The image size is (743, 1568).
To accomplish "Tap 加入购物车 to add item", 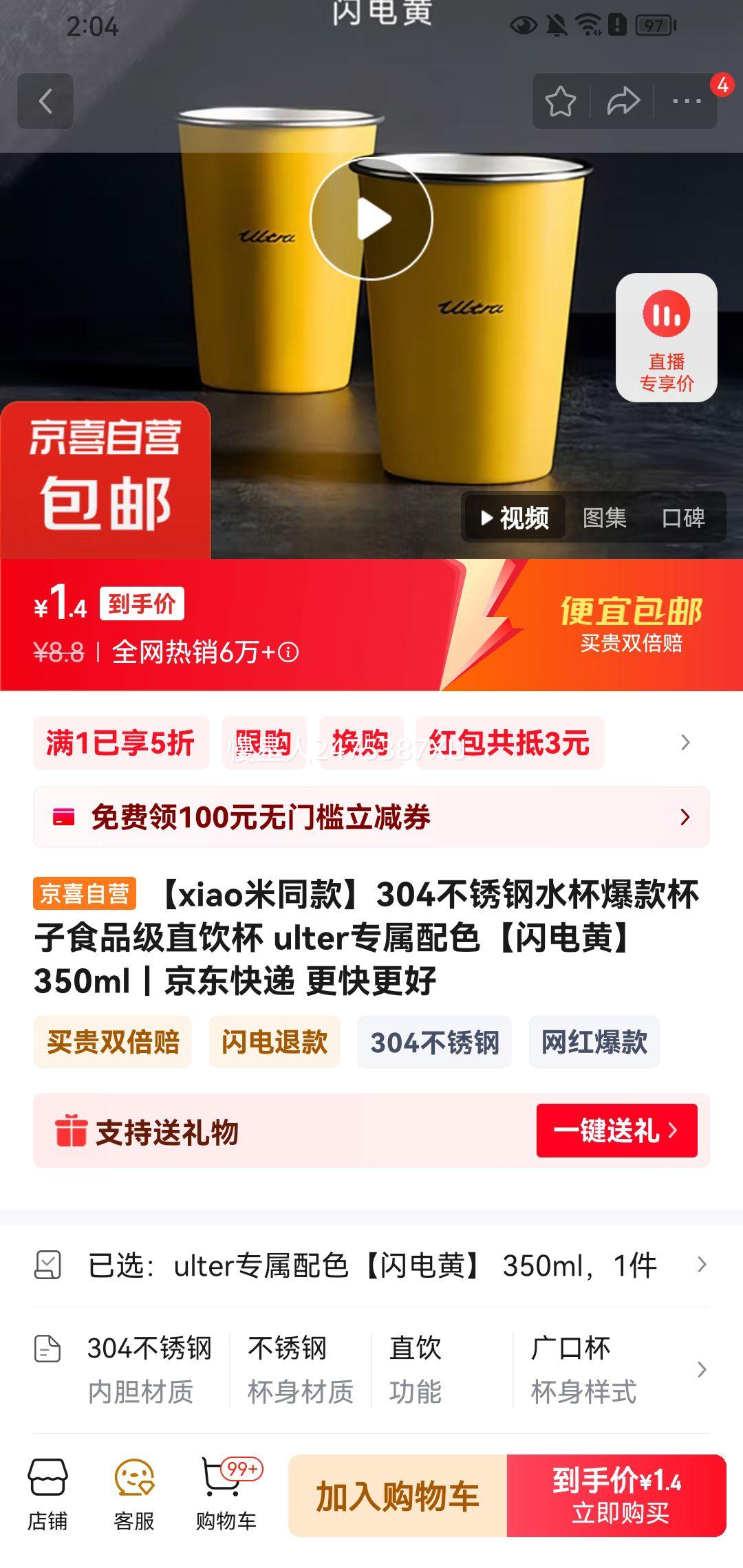I will click(398, 1496).
